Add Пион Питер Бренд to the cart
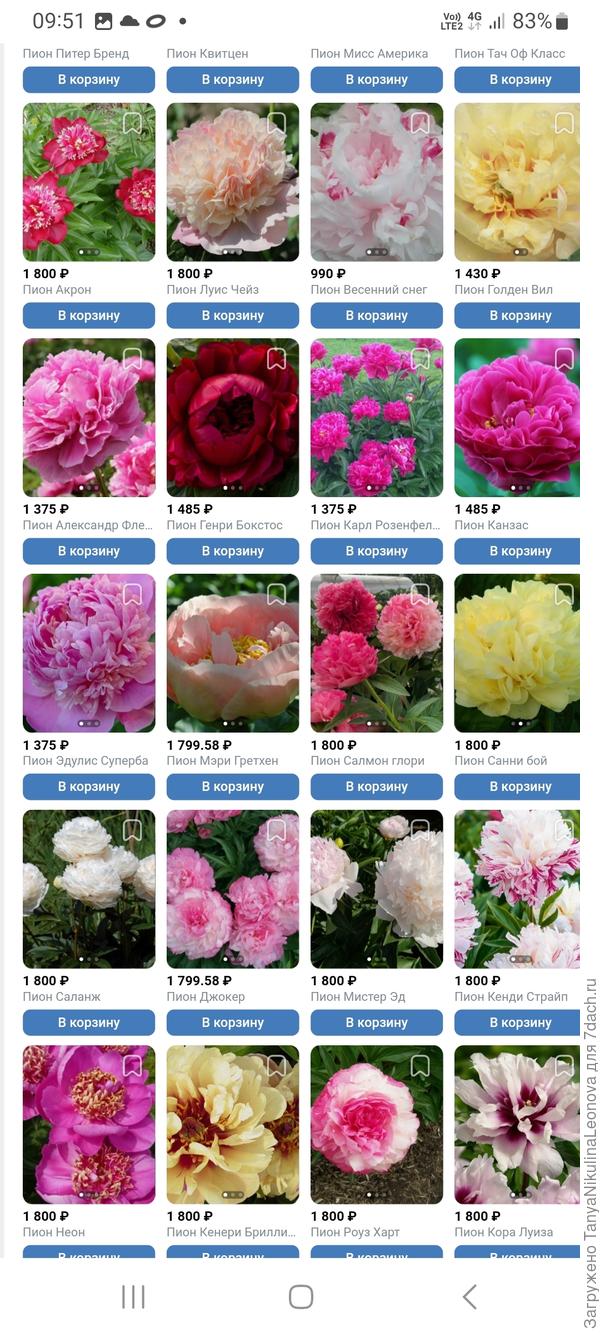This screenshot has height=1333, width=600. coord(89,79)
